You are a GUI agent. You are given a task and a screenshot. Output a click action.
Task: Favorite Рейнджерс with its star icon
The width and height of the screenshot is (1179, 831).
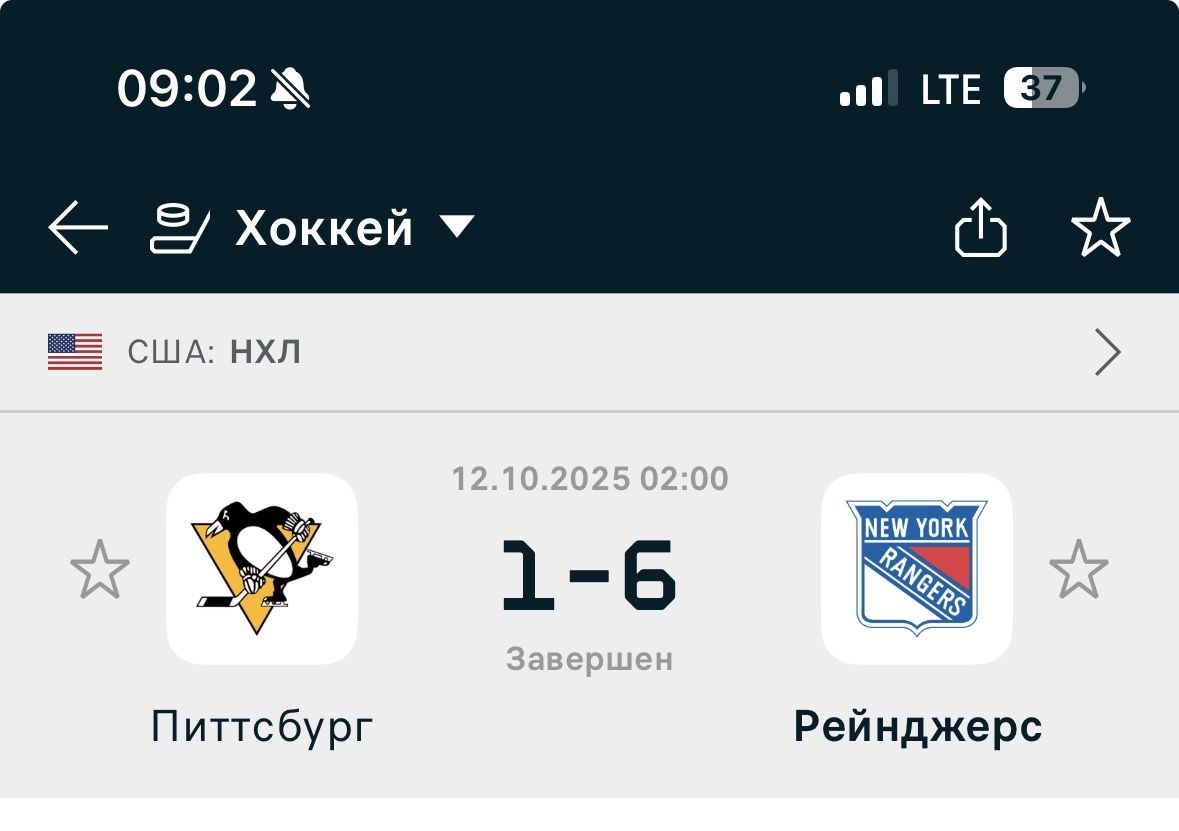pos(1078,570)
